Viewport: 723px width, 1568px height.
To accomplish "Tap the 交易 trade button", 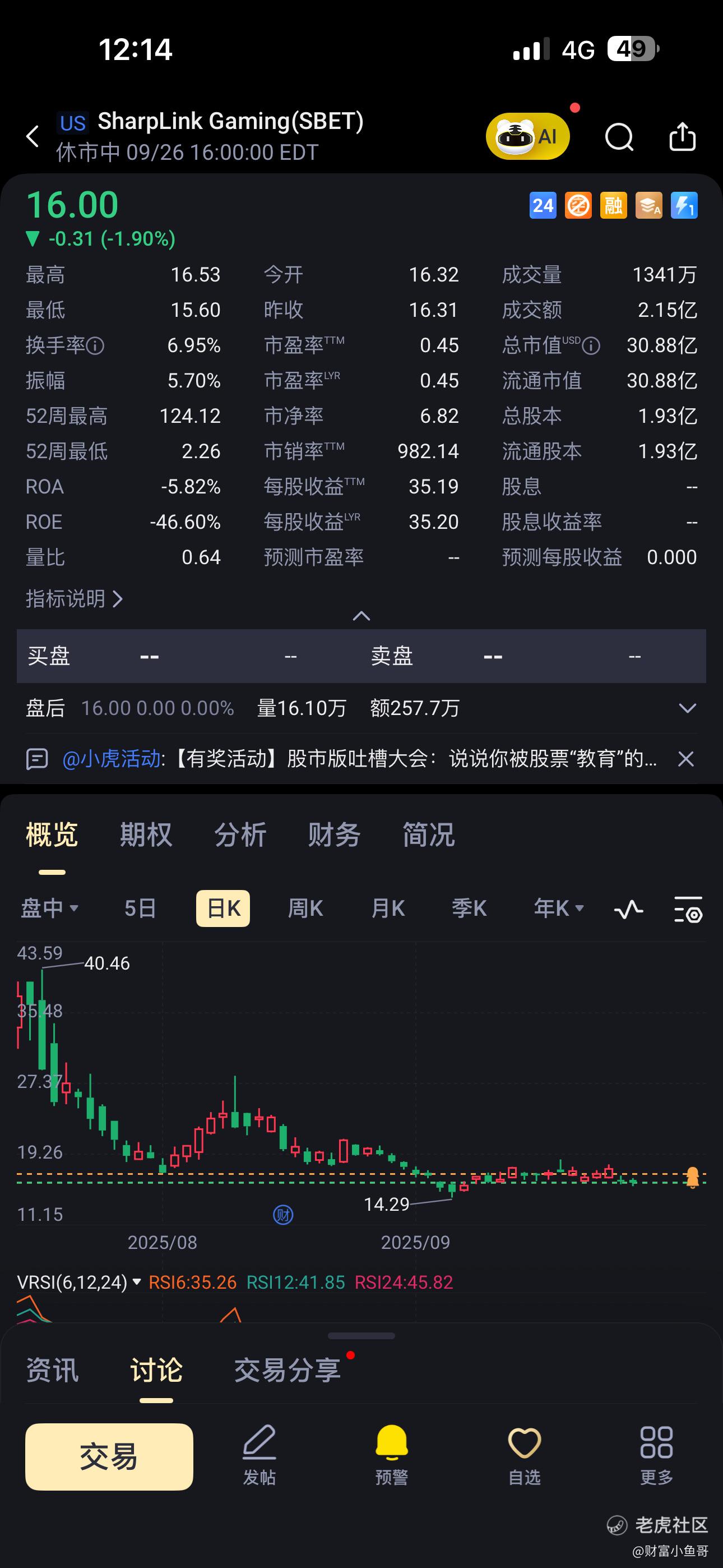I will (x=109, y=1456).
